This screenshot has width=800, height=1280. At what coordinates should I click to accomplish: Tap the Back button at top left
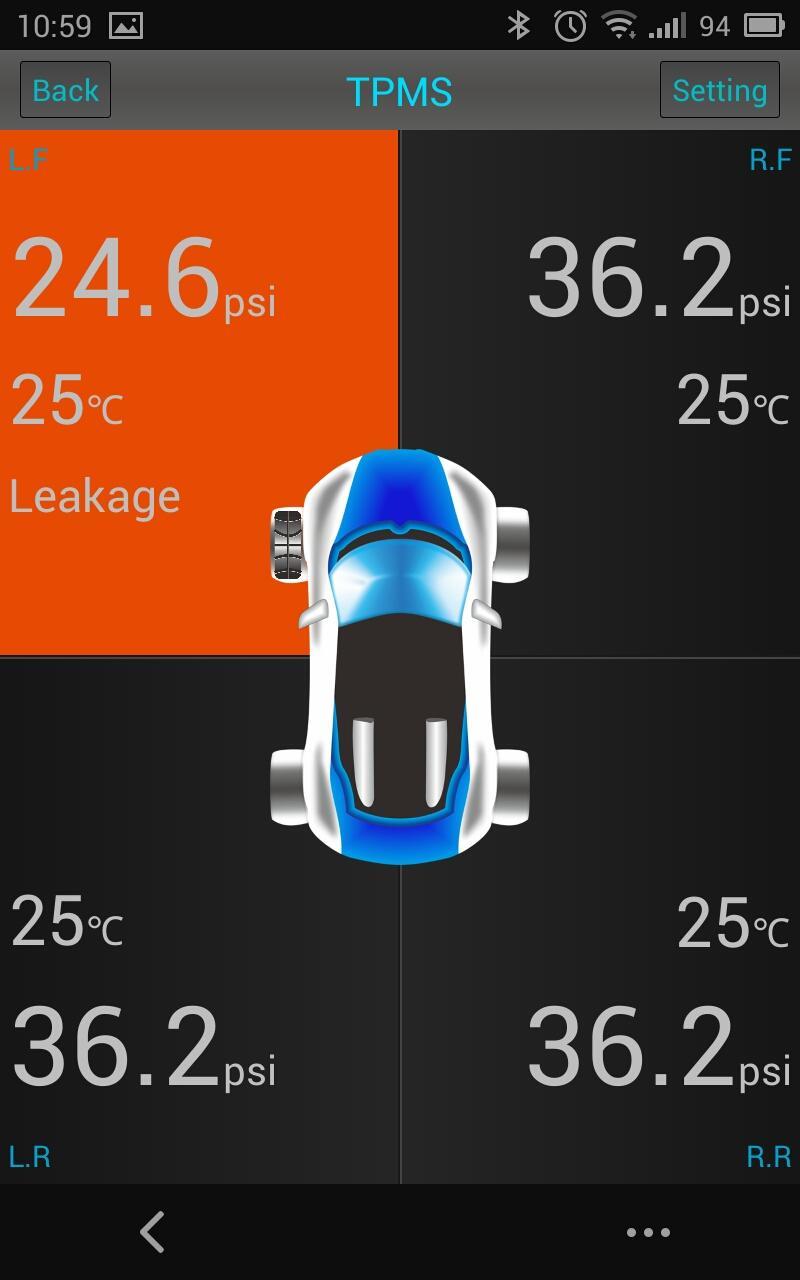(64, 90)
